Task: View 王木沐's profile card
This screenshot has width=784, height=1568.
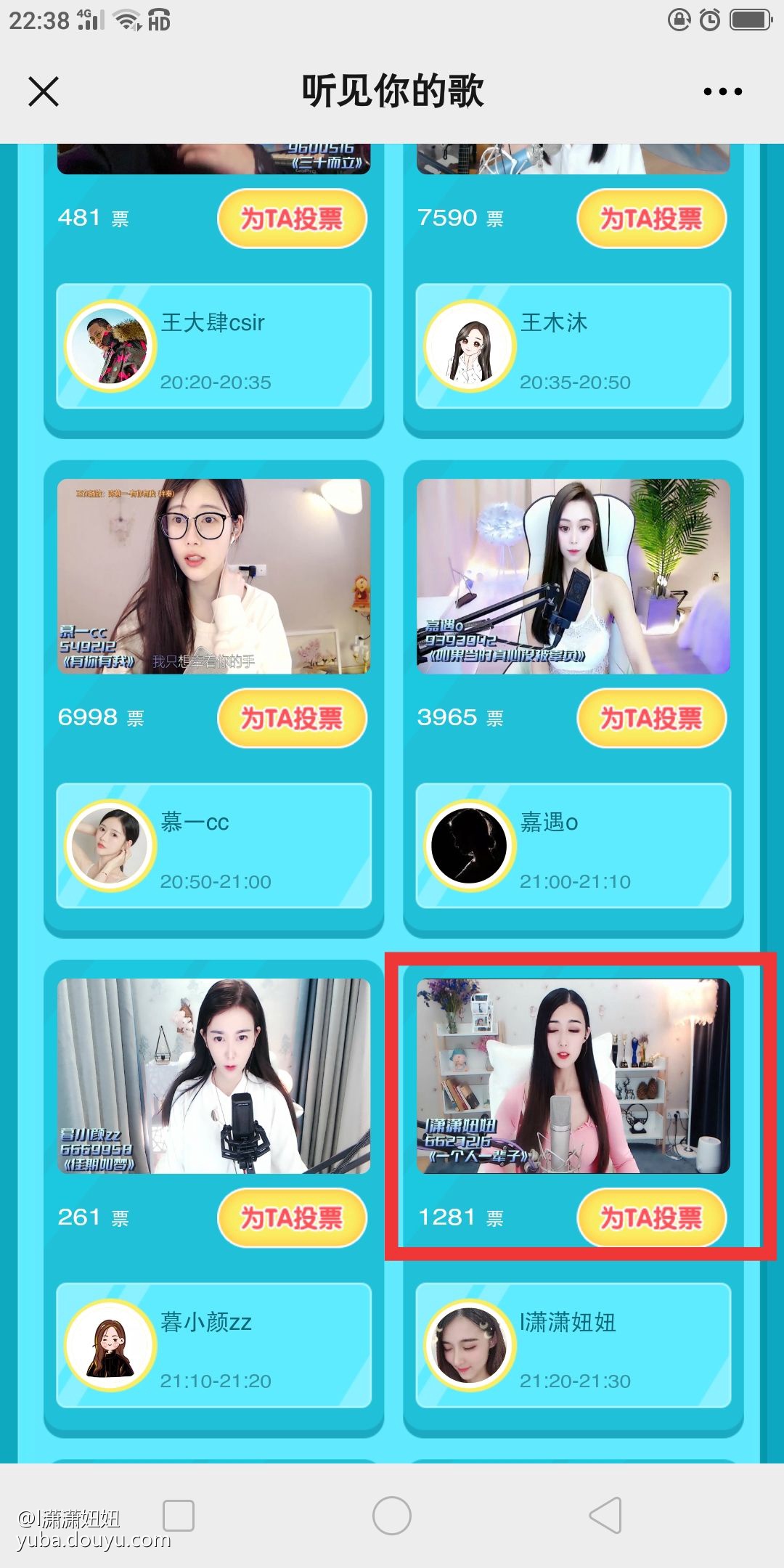Action: point(573,346)
